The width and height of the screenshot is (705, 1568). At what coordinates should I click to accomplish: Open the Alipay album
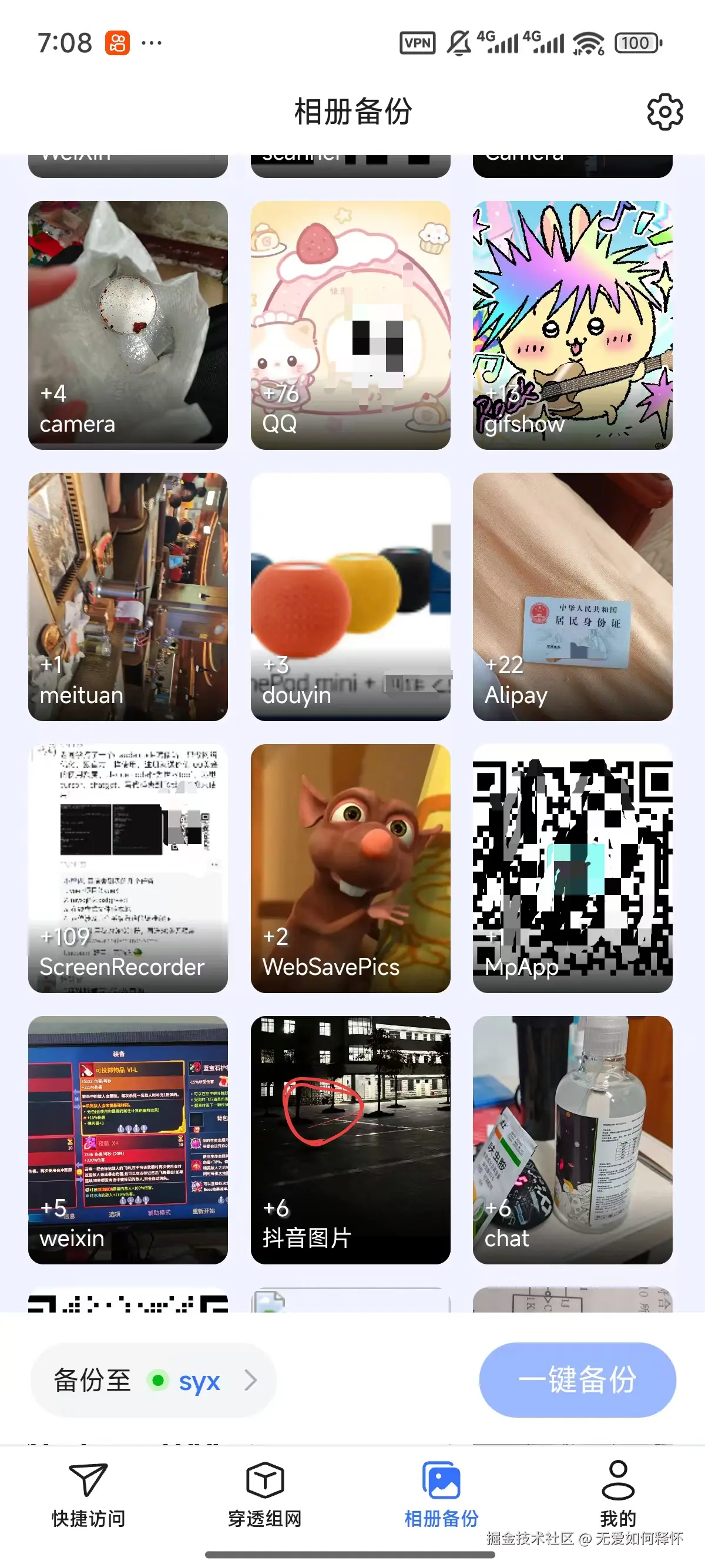572,597
